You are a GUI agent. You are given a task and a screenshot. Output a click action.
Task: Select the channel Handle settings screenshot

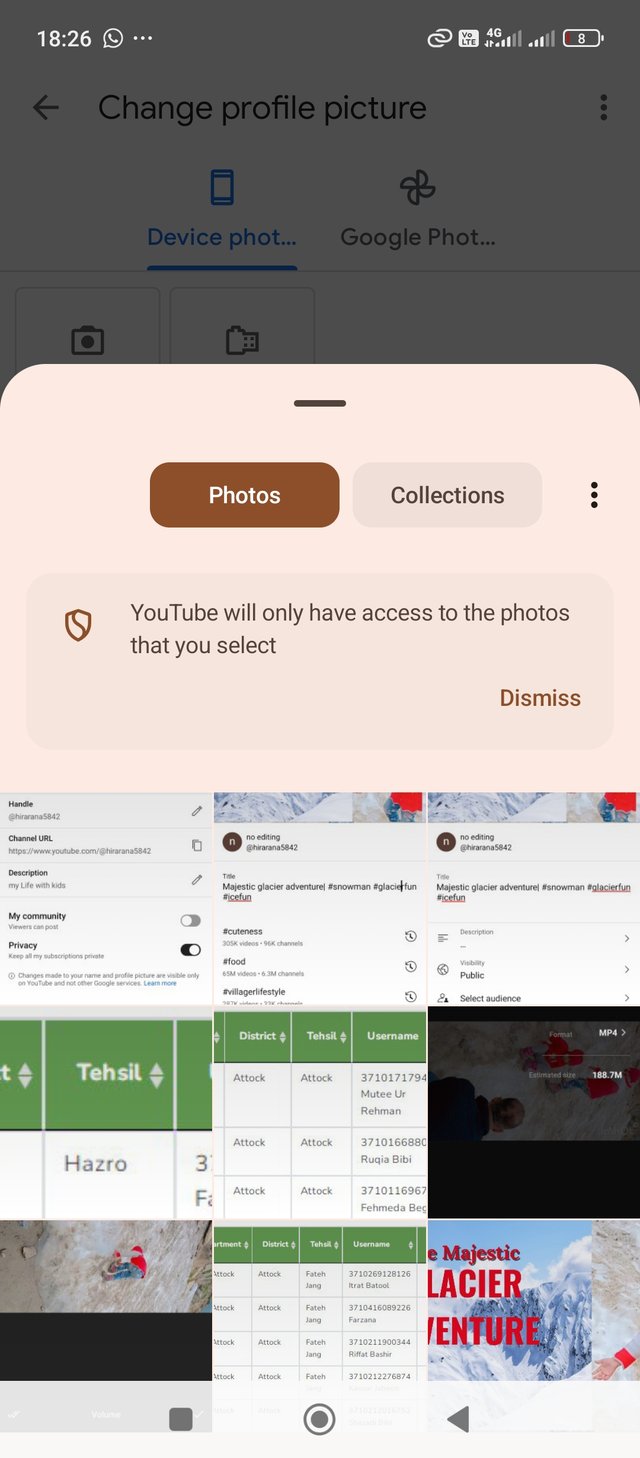point(105,898)
